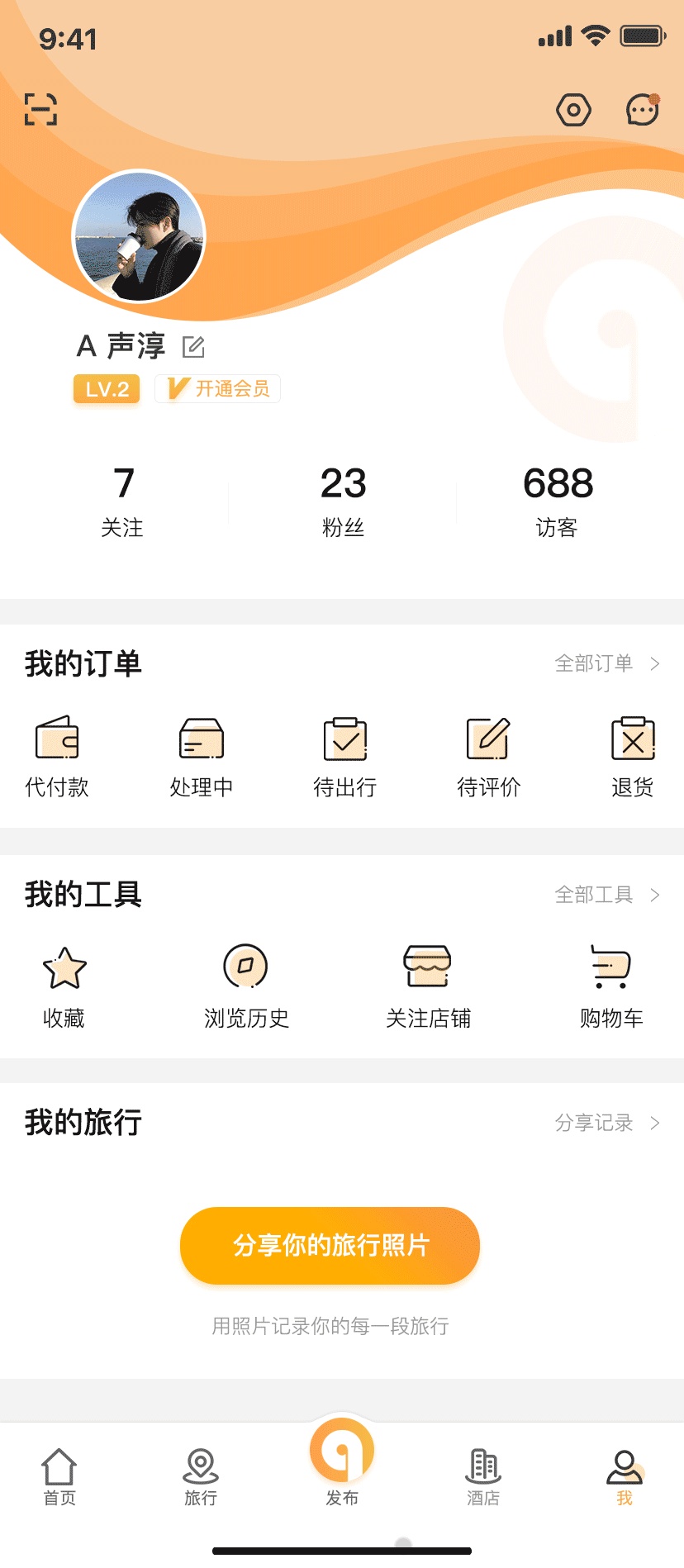Open the settings hexagon icon
Viewport: 684px width, 1568px height.
573,110
